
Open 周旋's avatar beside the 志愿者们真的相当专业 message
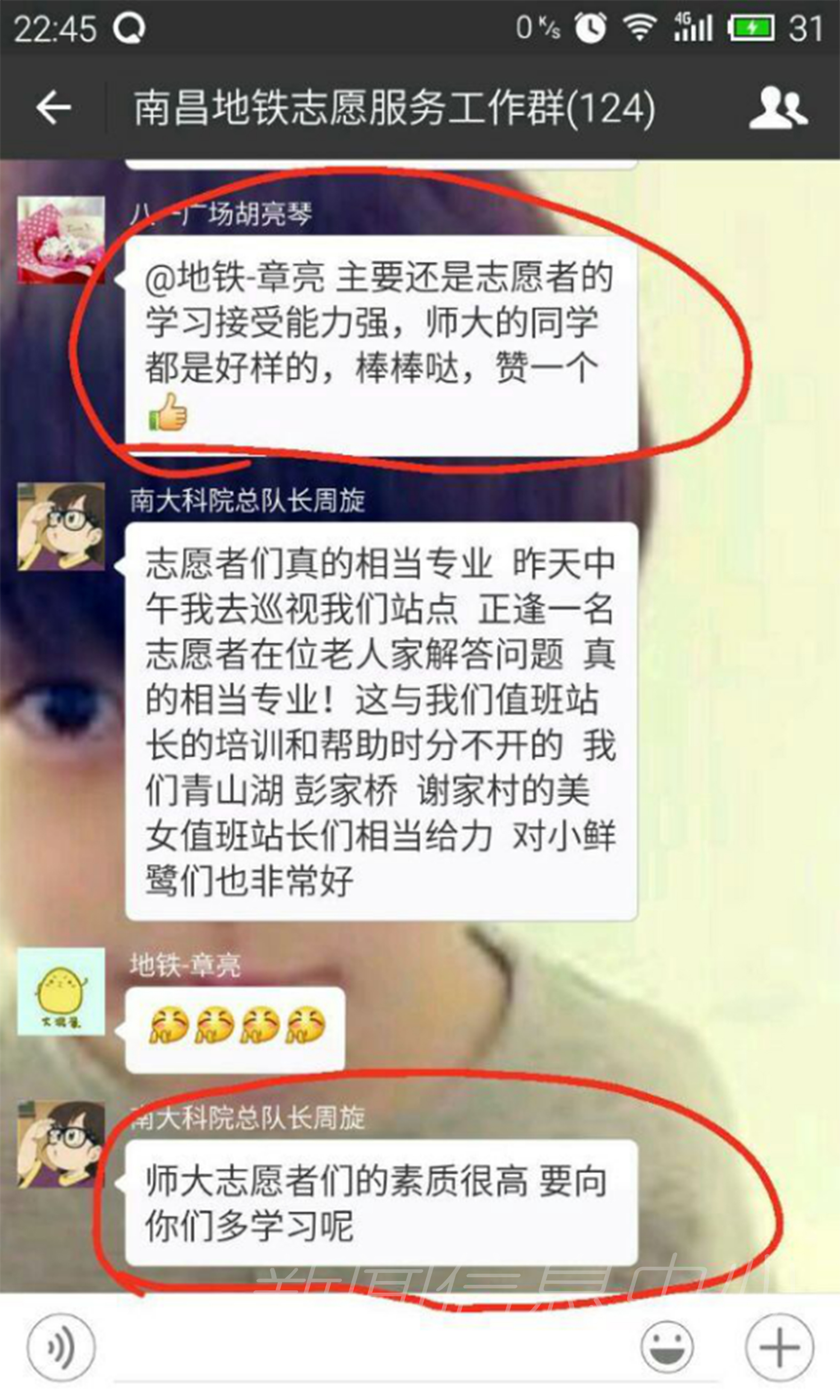pos(61,526)
